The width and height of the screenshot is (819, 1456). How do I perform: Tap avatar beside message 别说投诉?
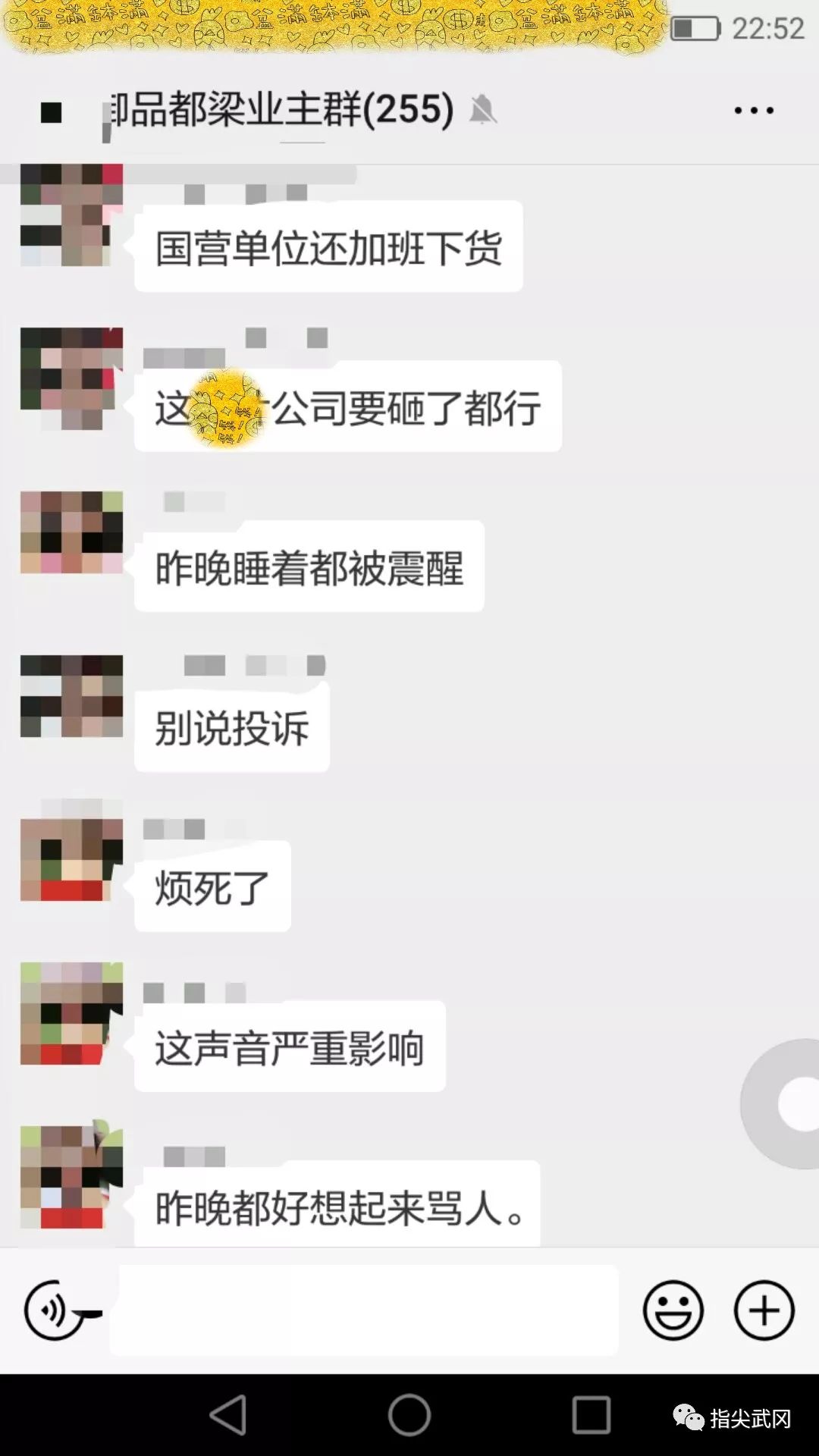pos(71,696)
